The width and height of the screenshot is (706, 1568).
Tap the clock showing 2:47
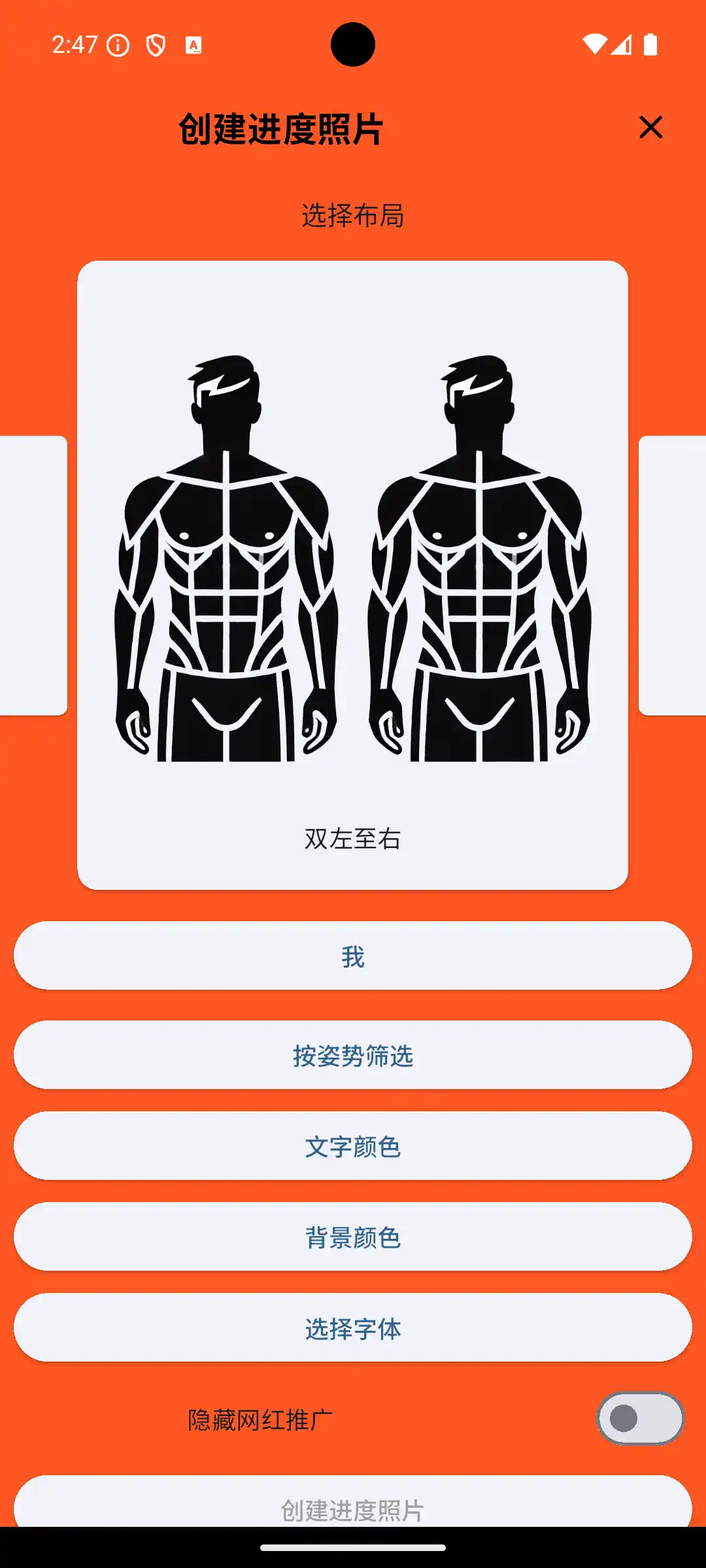[74, 44]
